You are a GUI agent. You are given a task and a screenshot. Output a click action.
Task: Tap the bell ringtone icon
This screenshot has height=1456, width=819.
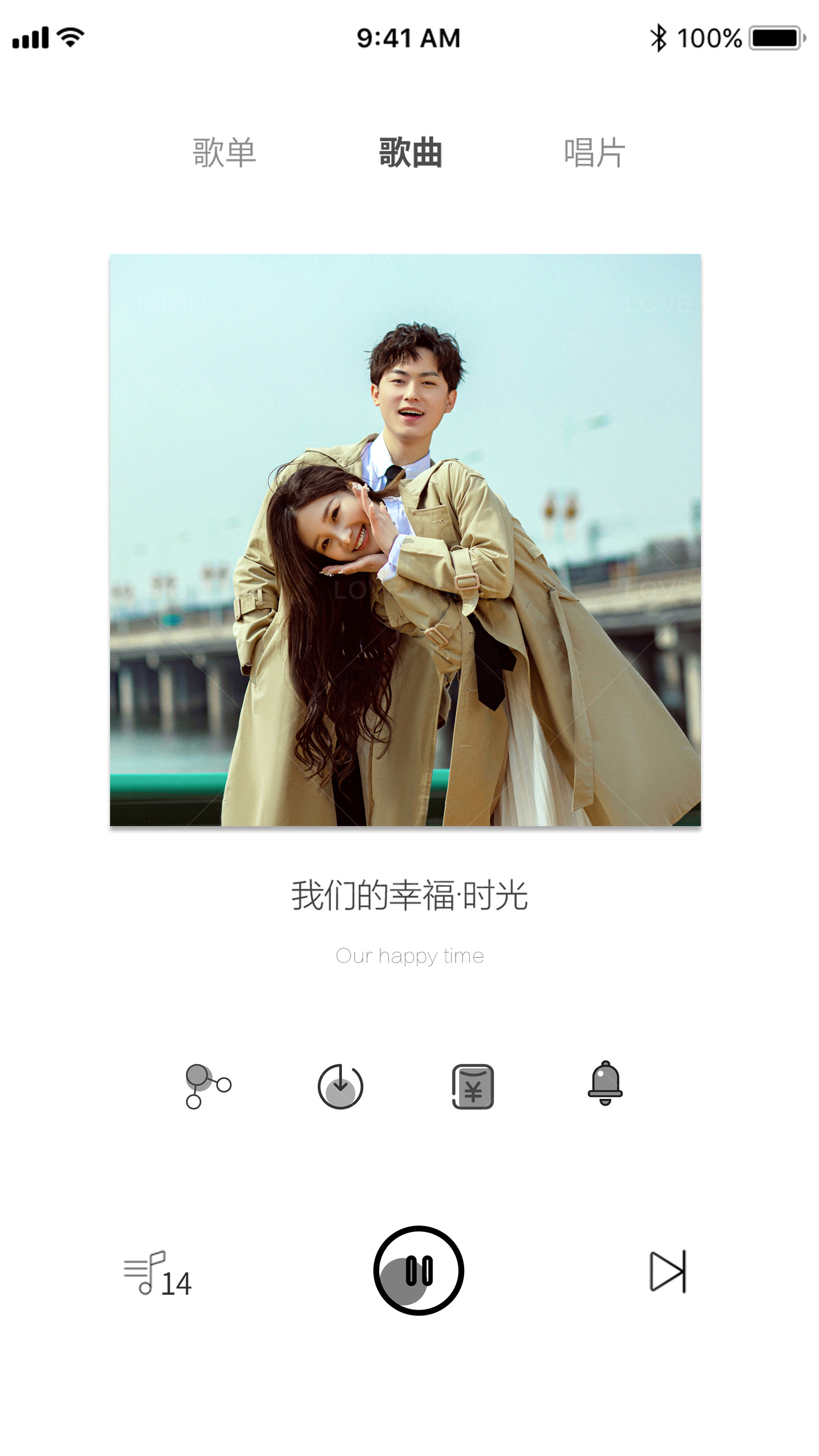pyautogui.click(x=605, y=1083)
